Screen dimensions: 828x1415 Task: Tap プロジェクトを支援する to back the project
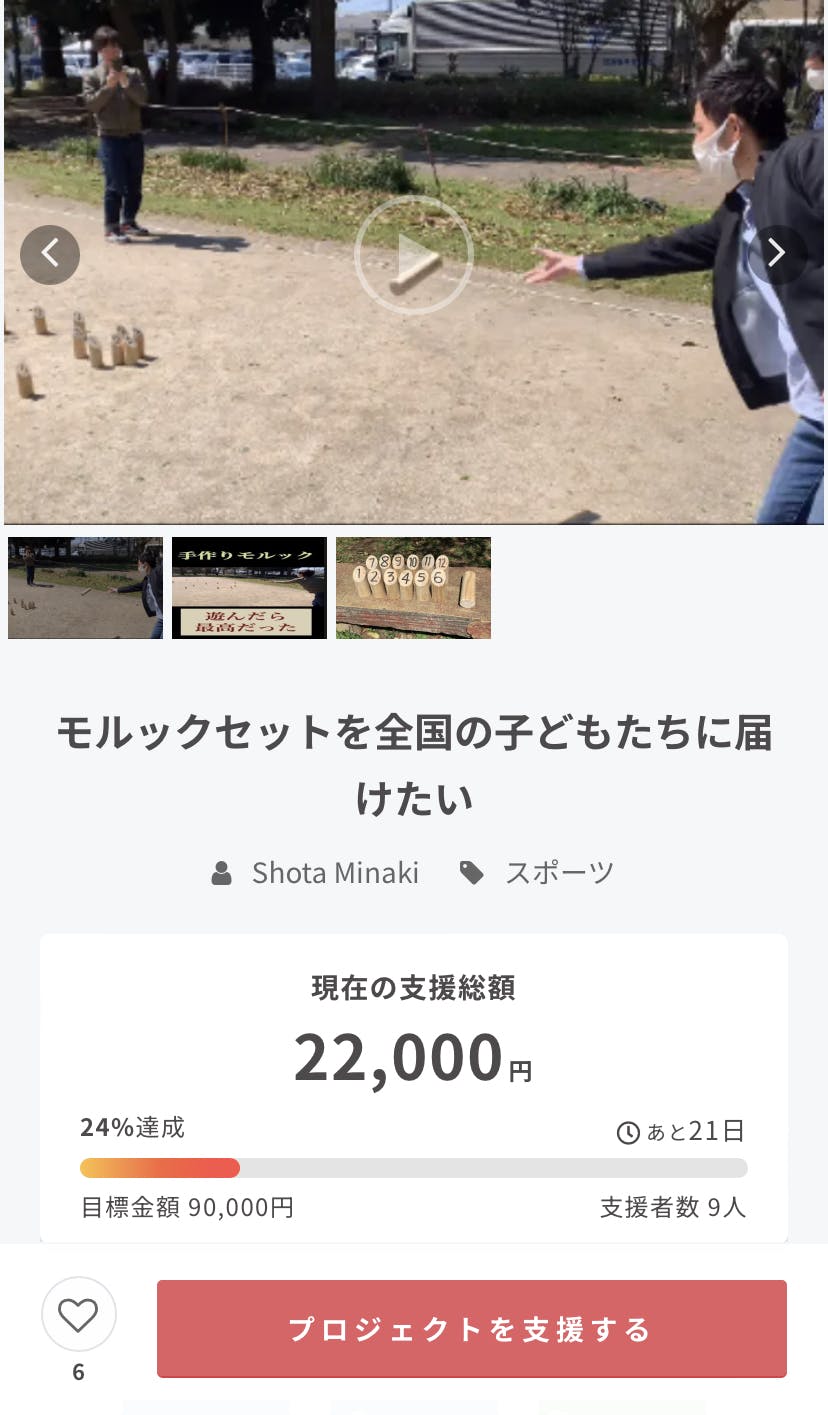(x=471, y=1329)
